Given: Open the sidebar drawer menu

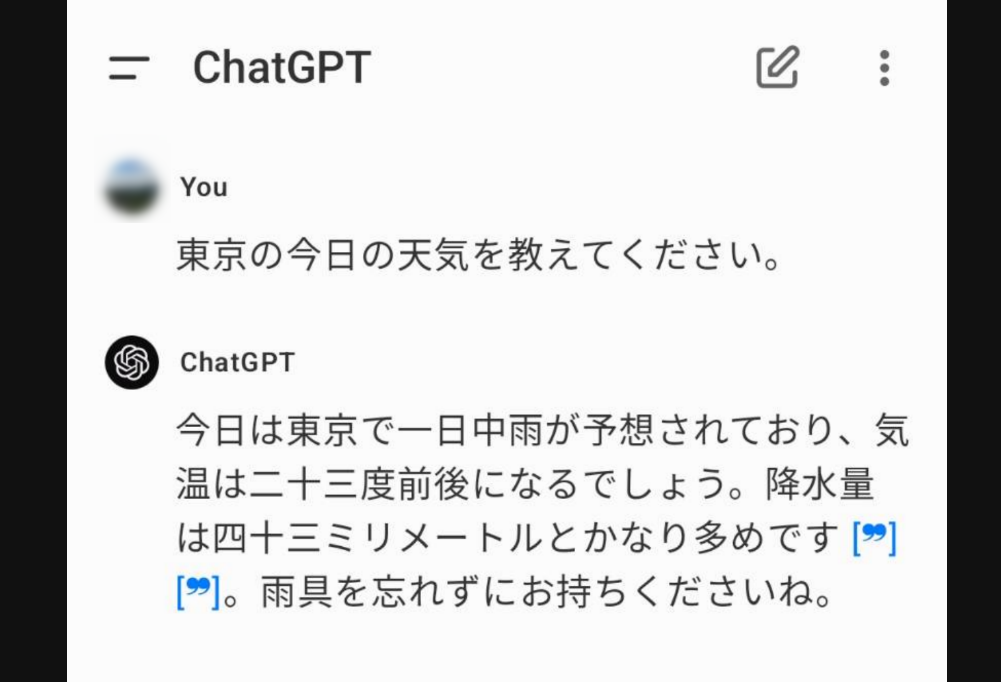Looking at the screenshot, I should coord(129,68).
